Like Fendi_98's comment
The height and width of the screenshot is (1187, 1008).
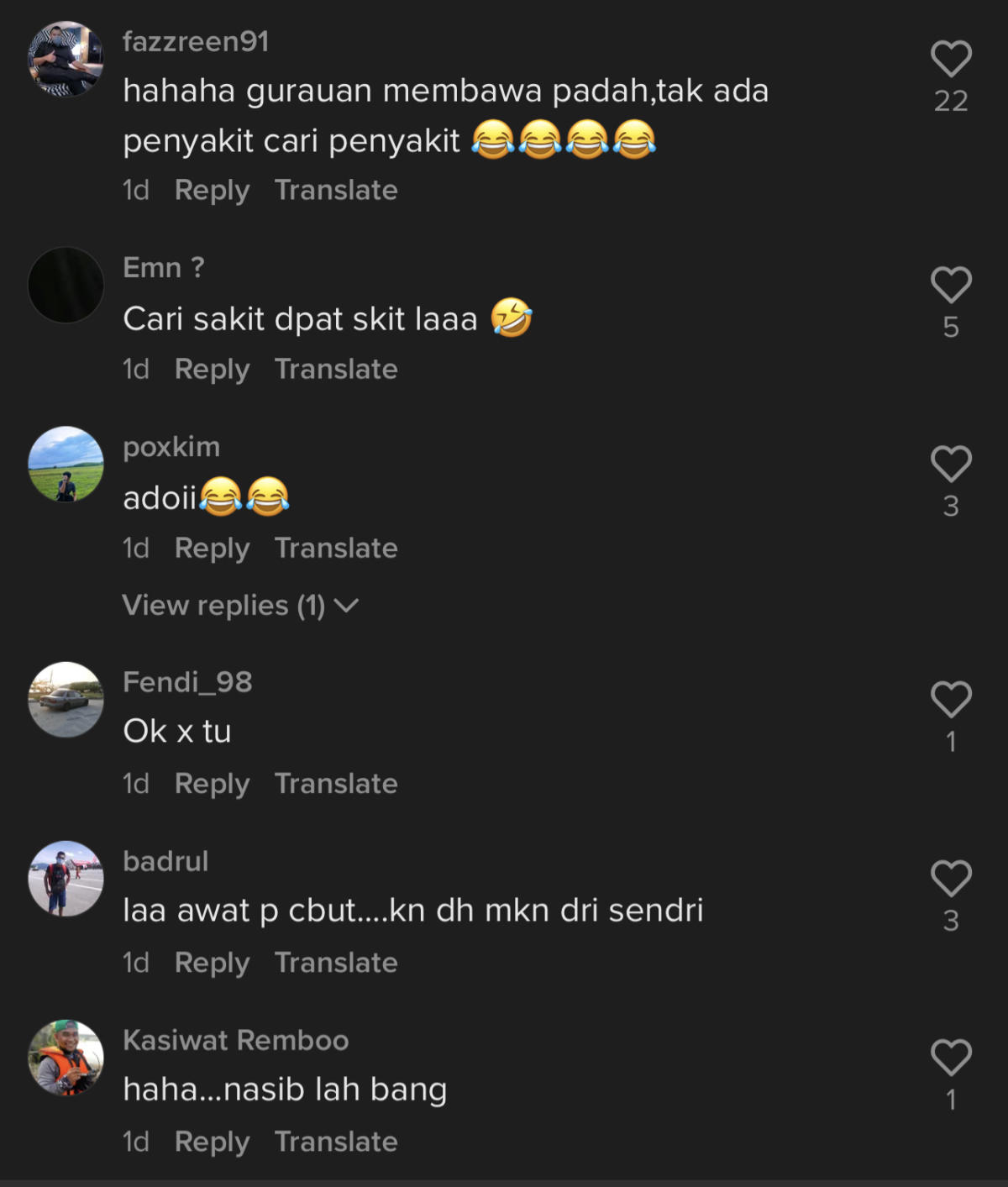[x=951, y=699]
